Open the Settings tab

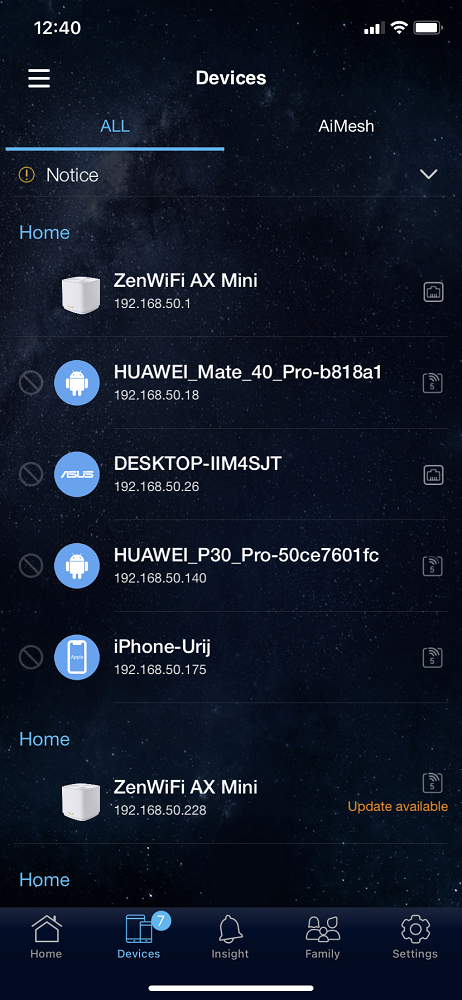coord(415,937)
